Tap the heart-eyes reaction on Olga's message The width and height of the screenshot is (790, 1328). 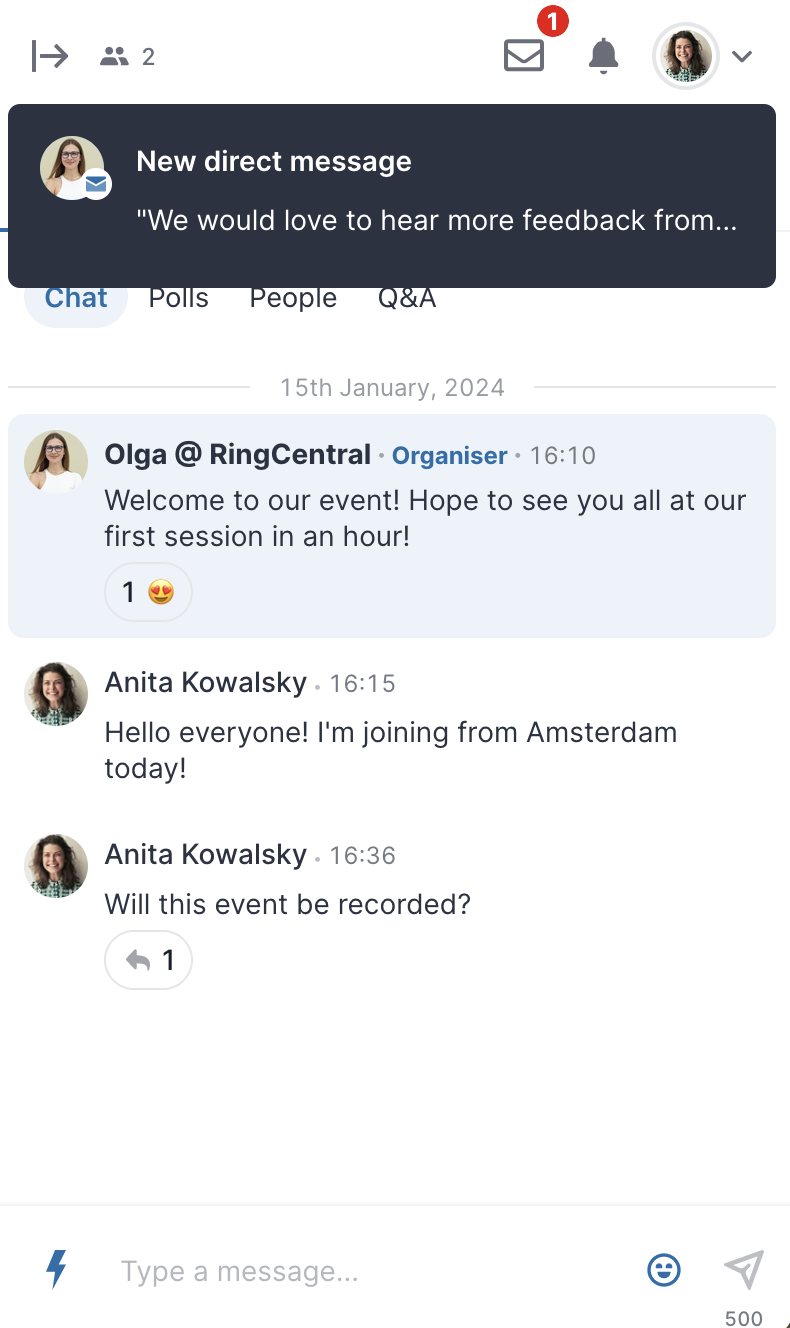pyautogui.click(x=148, y=593)
